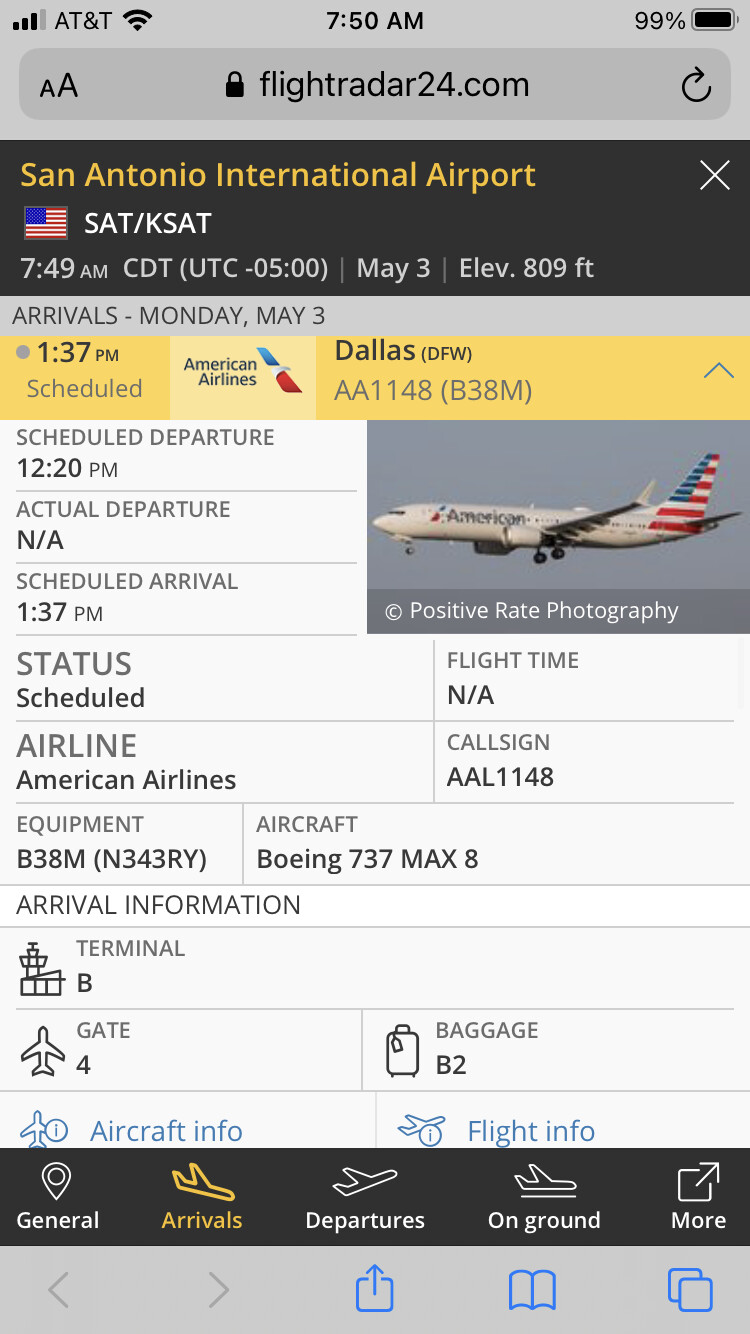Viewport: 750px width, 1334px height.
Task: Share this page from Safari toolbar
Action: click(375, 1290)
